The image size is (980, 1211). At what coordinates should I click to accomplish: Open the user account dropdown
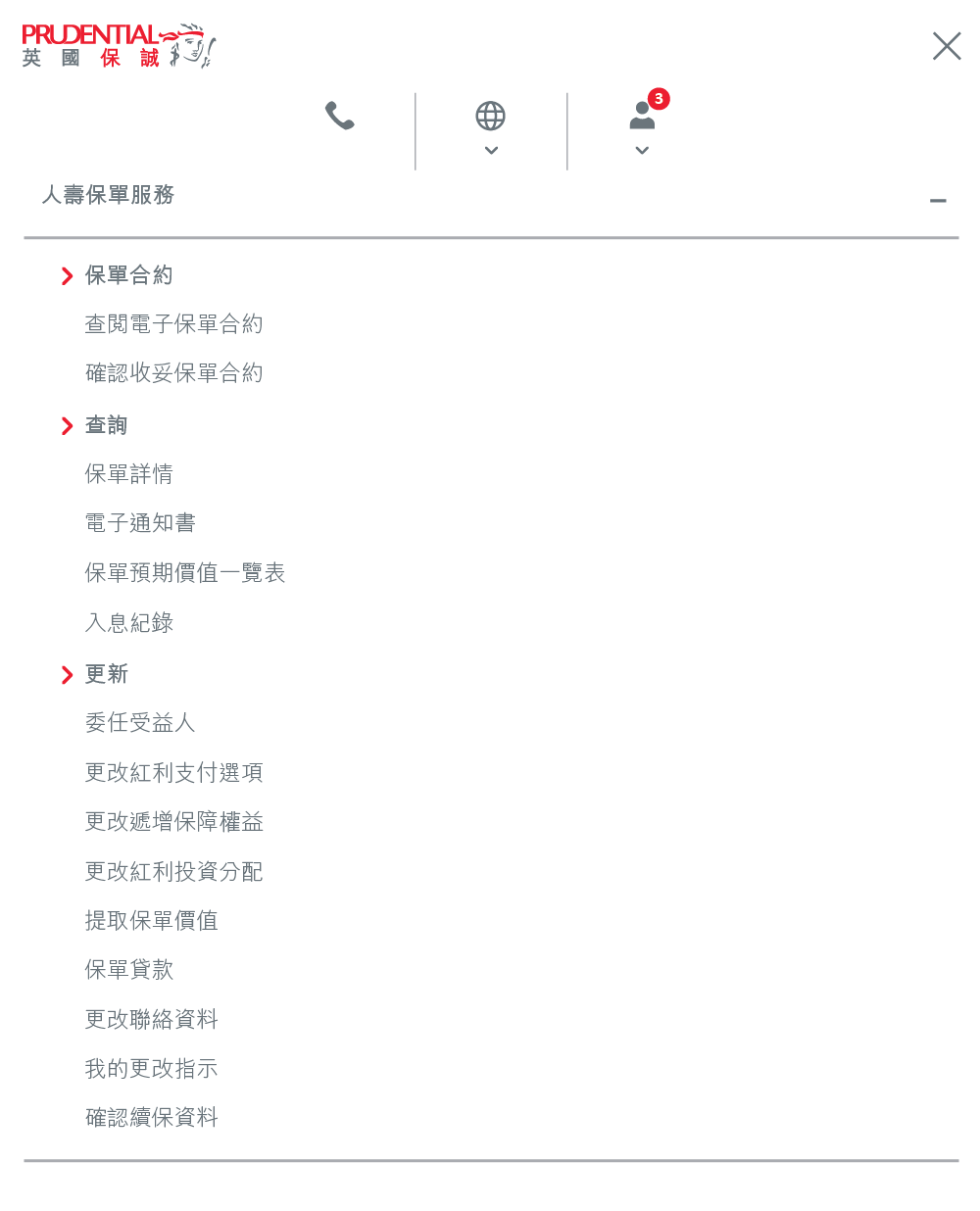[x=642, y=128]
